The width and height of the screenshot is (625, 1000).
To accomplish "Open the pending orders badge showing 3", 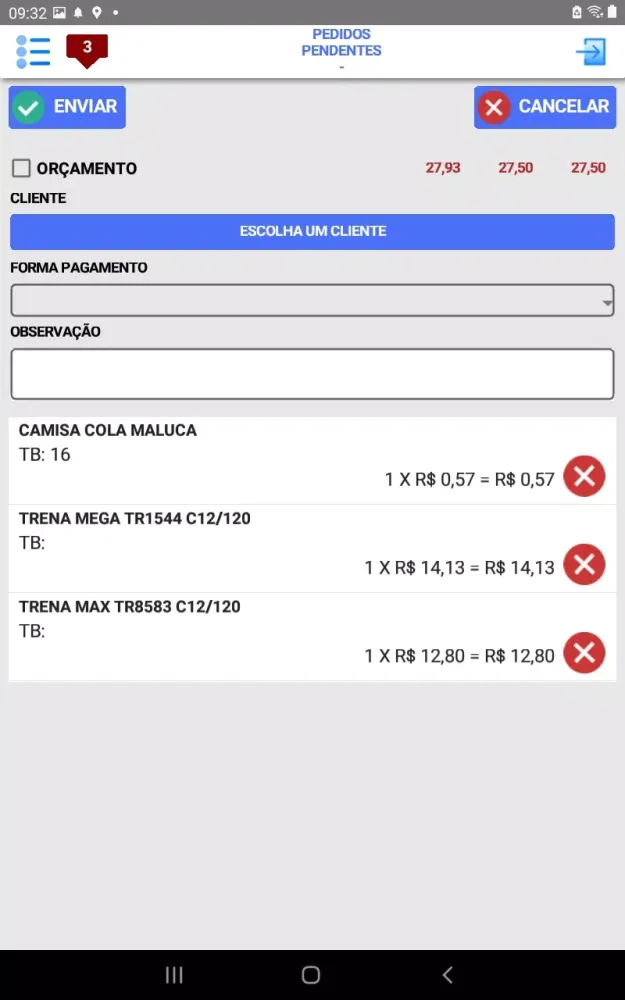I will [87, 49].
